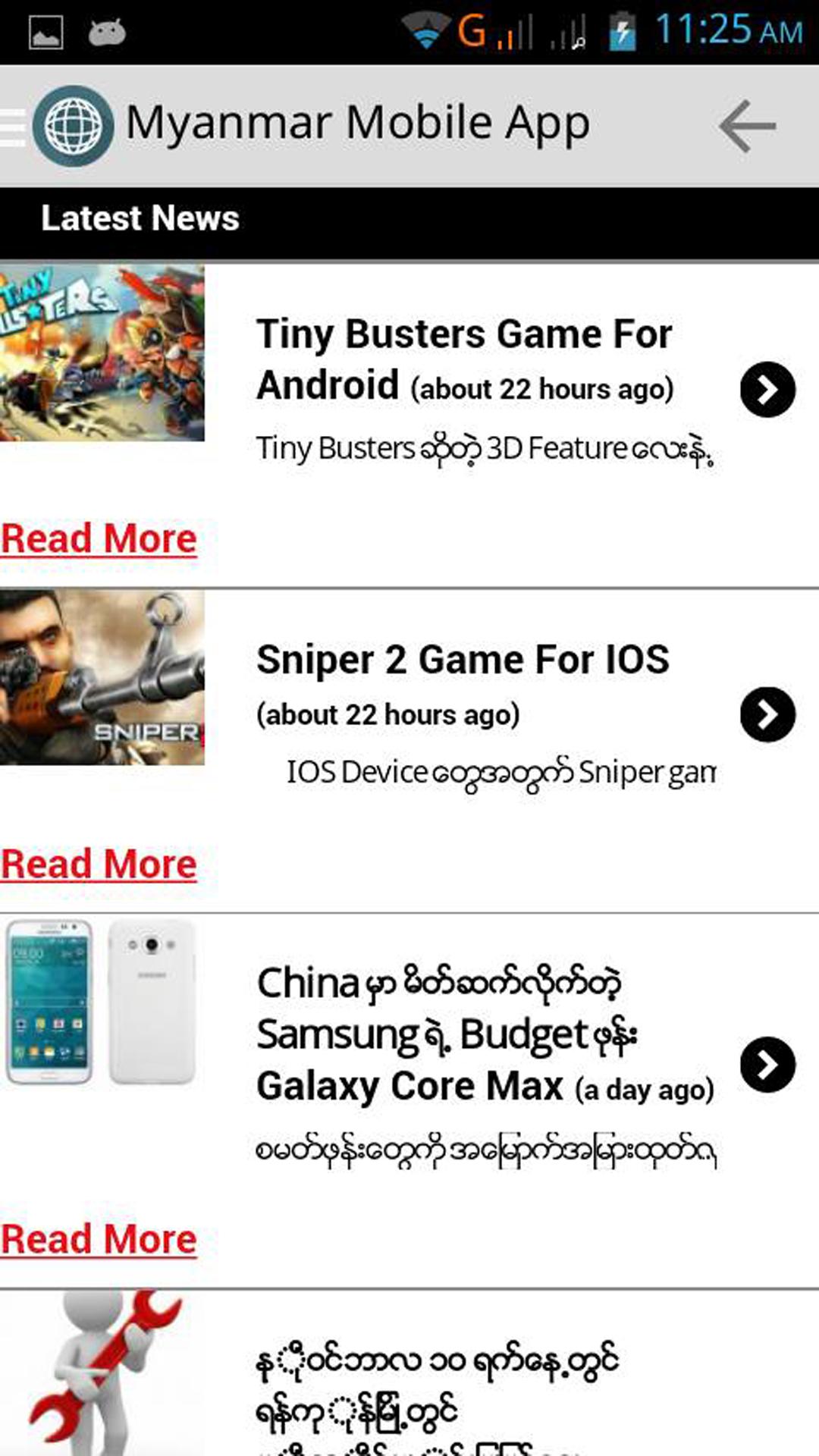
Task: Open the Tiny Busters game thumbnail
Action: [102, 353]
